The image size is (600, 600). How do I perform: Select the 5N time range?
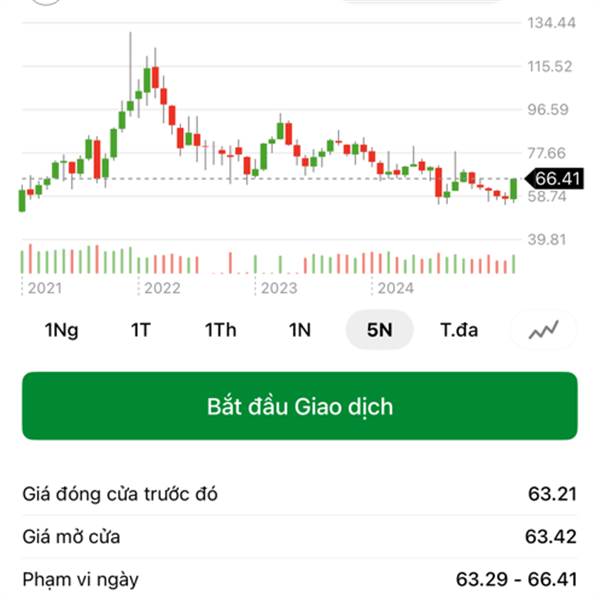tap(379, 330)
